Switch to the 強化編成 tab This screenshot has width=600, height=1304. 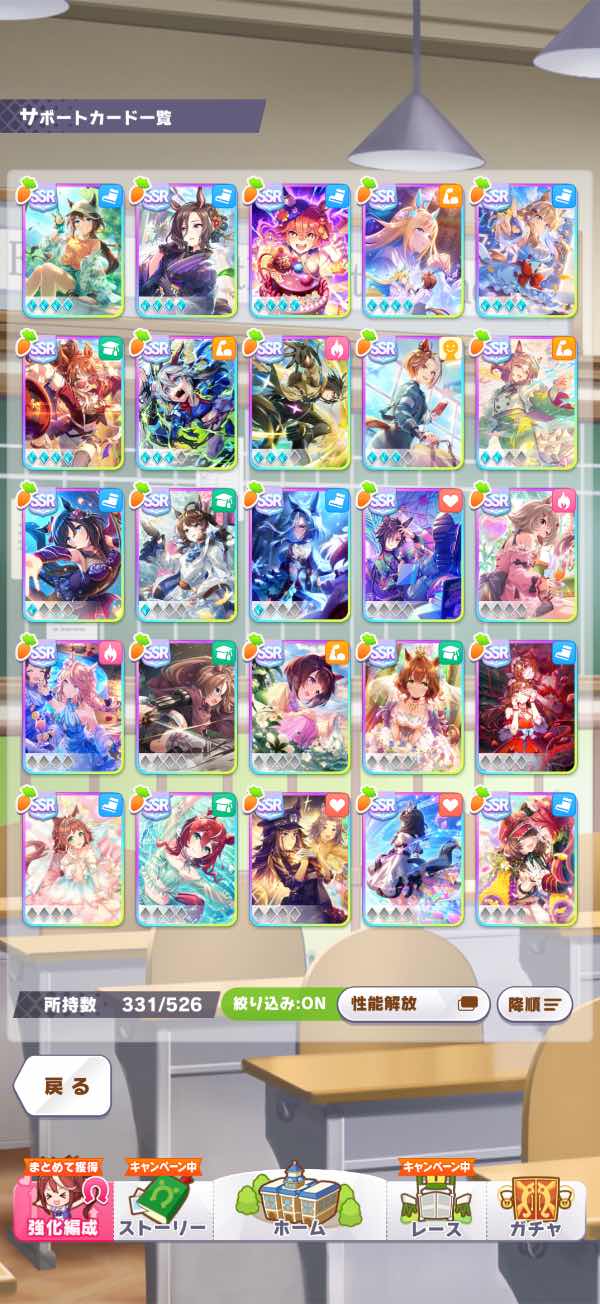click(x=64, y=1212)
